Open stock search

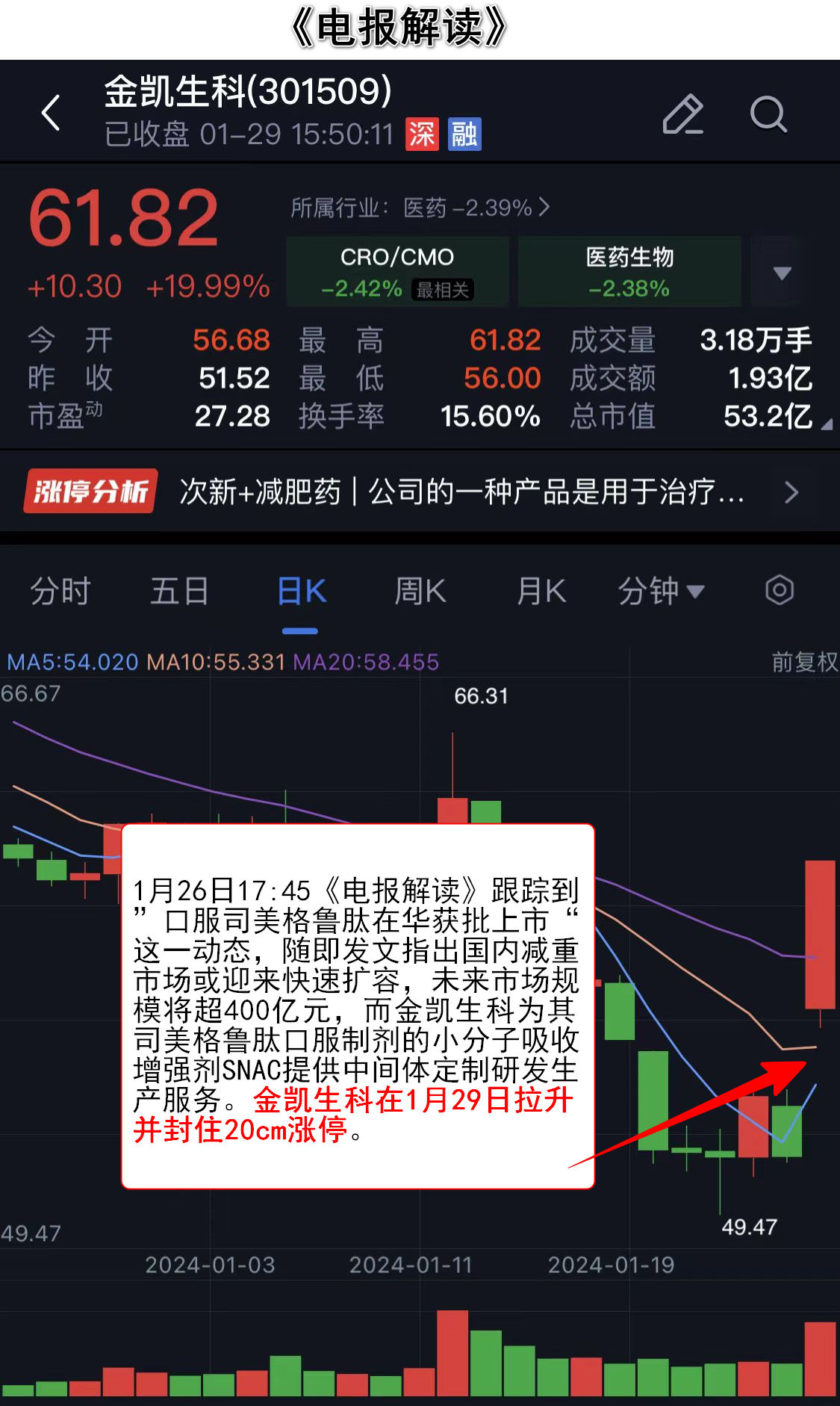point(768,114)
